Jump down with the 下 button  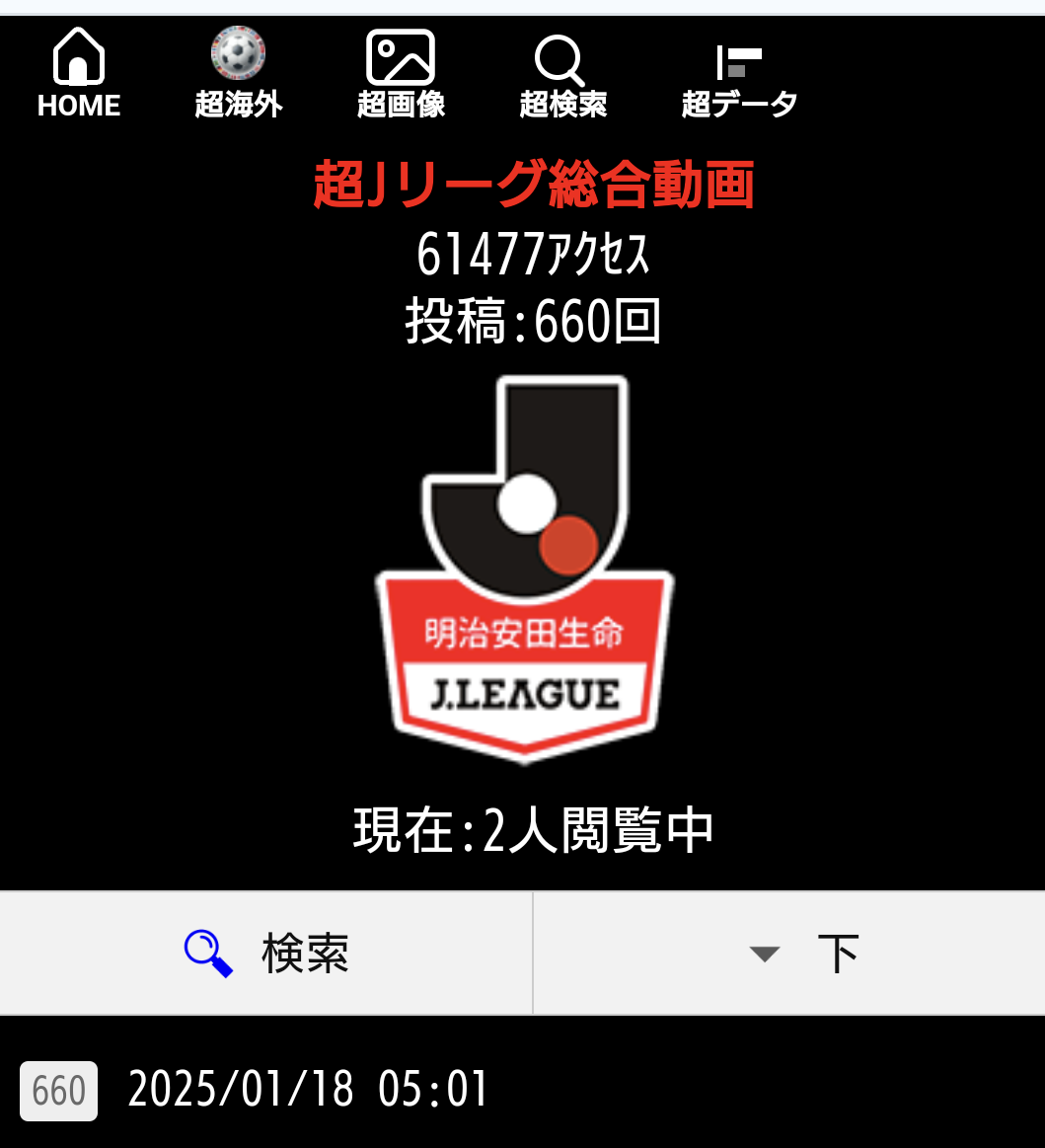[x=789, y=954]
